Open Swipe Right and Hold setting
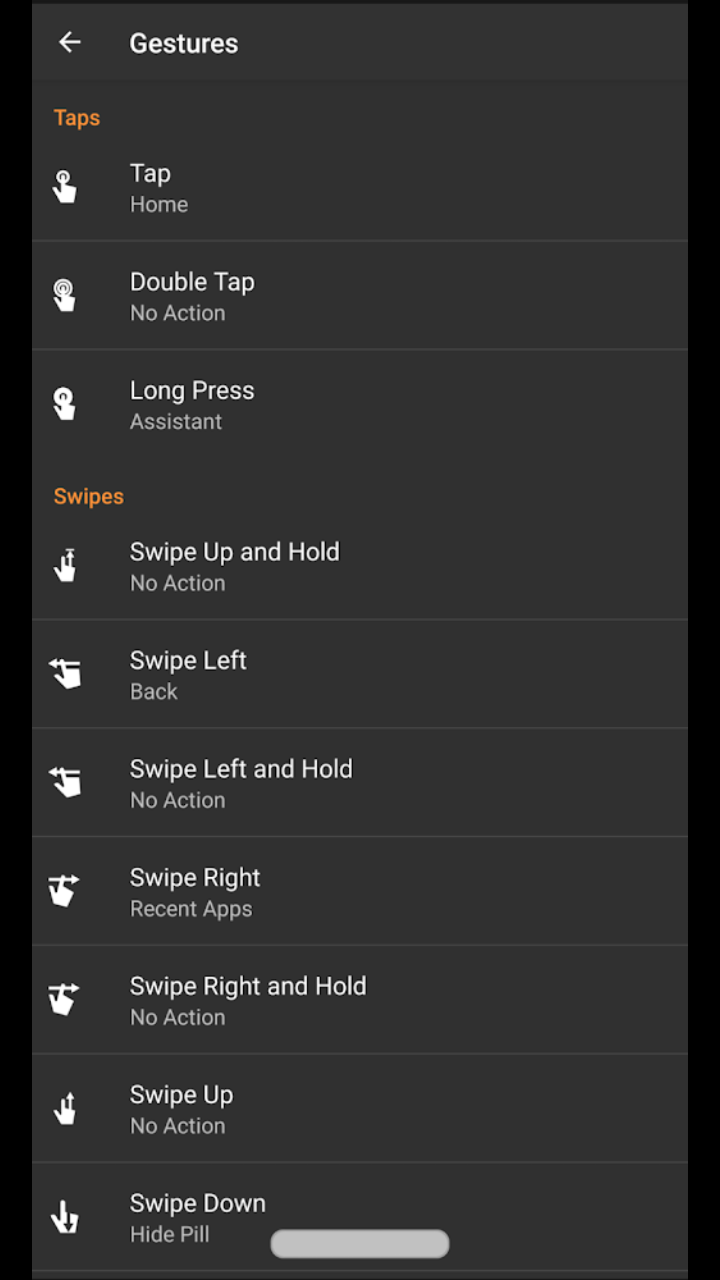This screenshot has width=720, height=1280. (360, 1000)
